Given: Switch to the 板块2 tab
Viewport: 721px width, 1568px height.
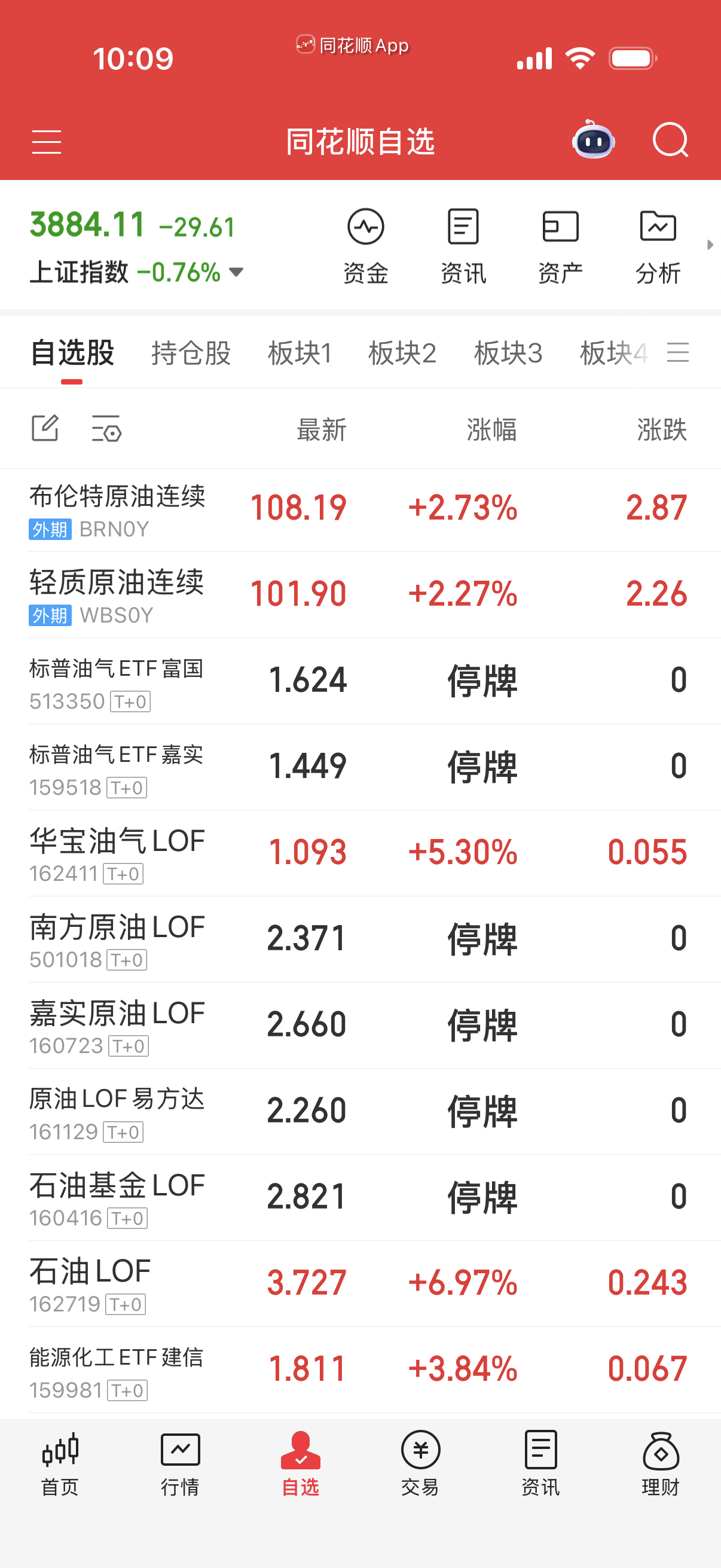Looking at the screenshot, I should [404, 353].
